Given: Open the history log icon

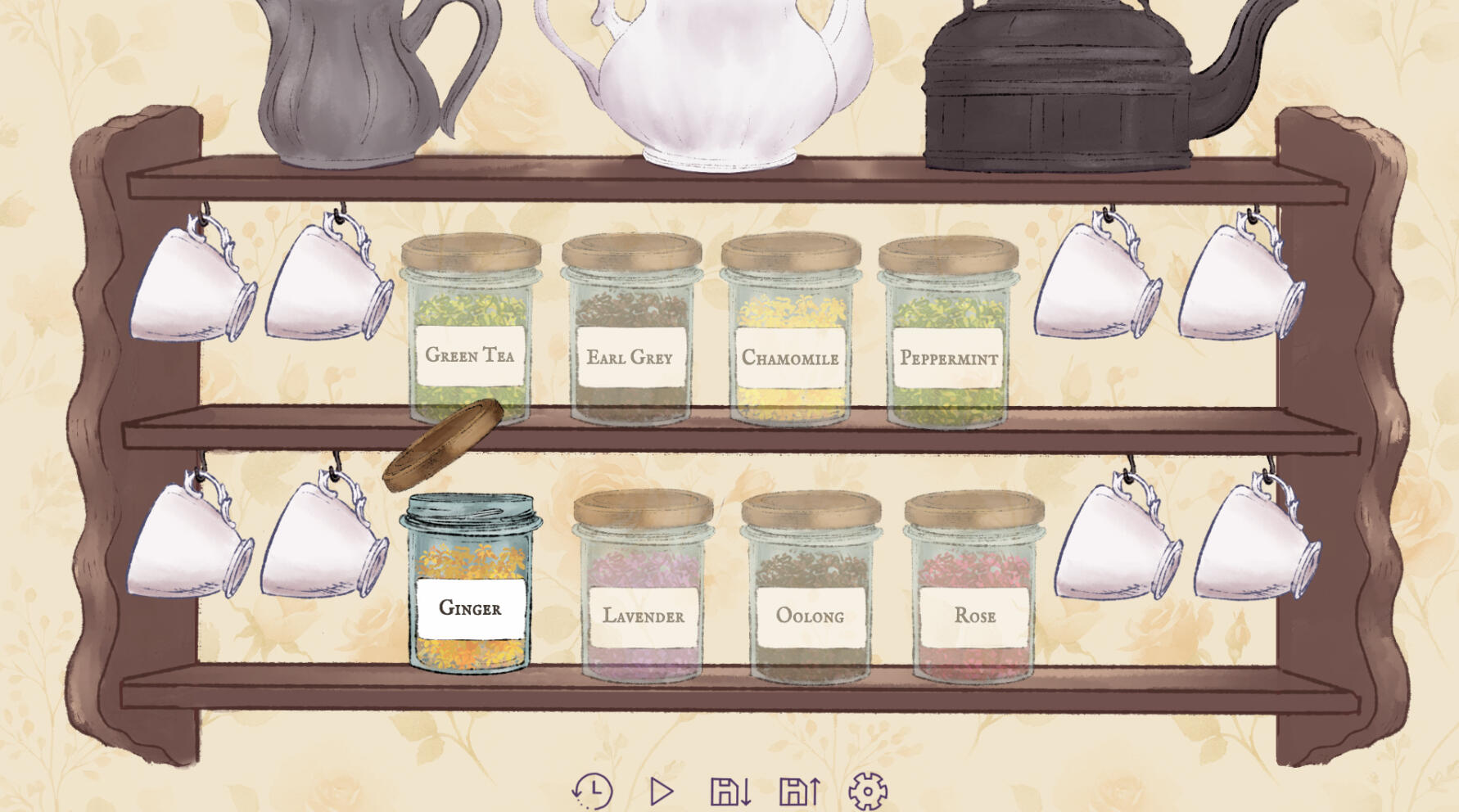Looking at the screenshot, I should click(592, 791).
